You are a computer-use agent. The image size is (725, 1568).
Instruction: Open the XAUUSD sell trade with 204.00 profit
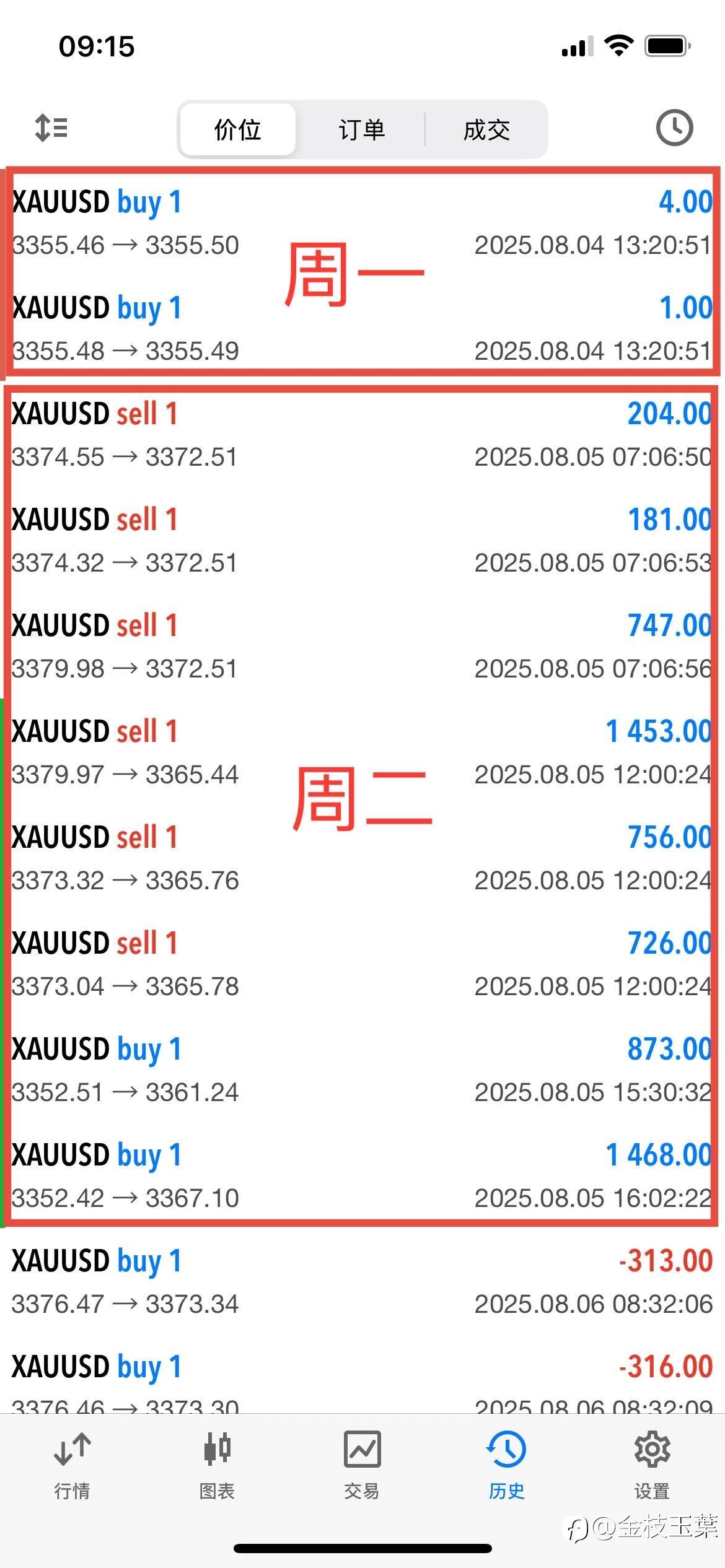(x=362, y=435)
